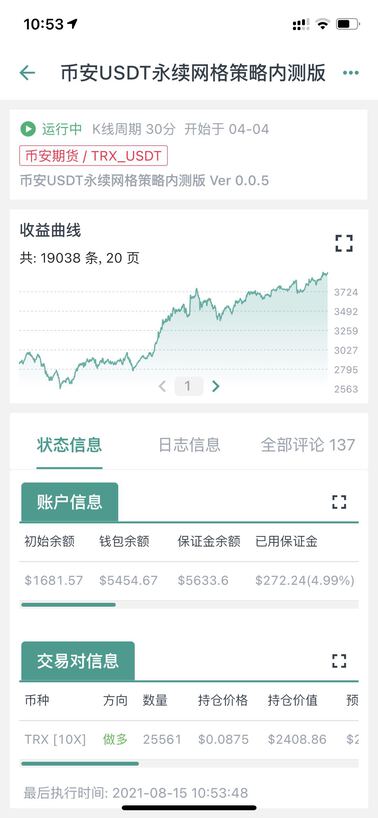Expand the 交易对信息 table to fullscreen
Viewport: 378px width, 818px height.
339,661
